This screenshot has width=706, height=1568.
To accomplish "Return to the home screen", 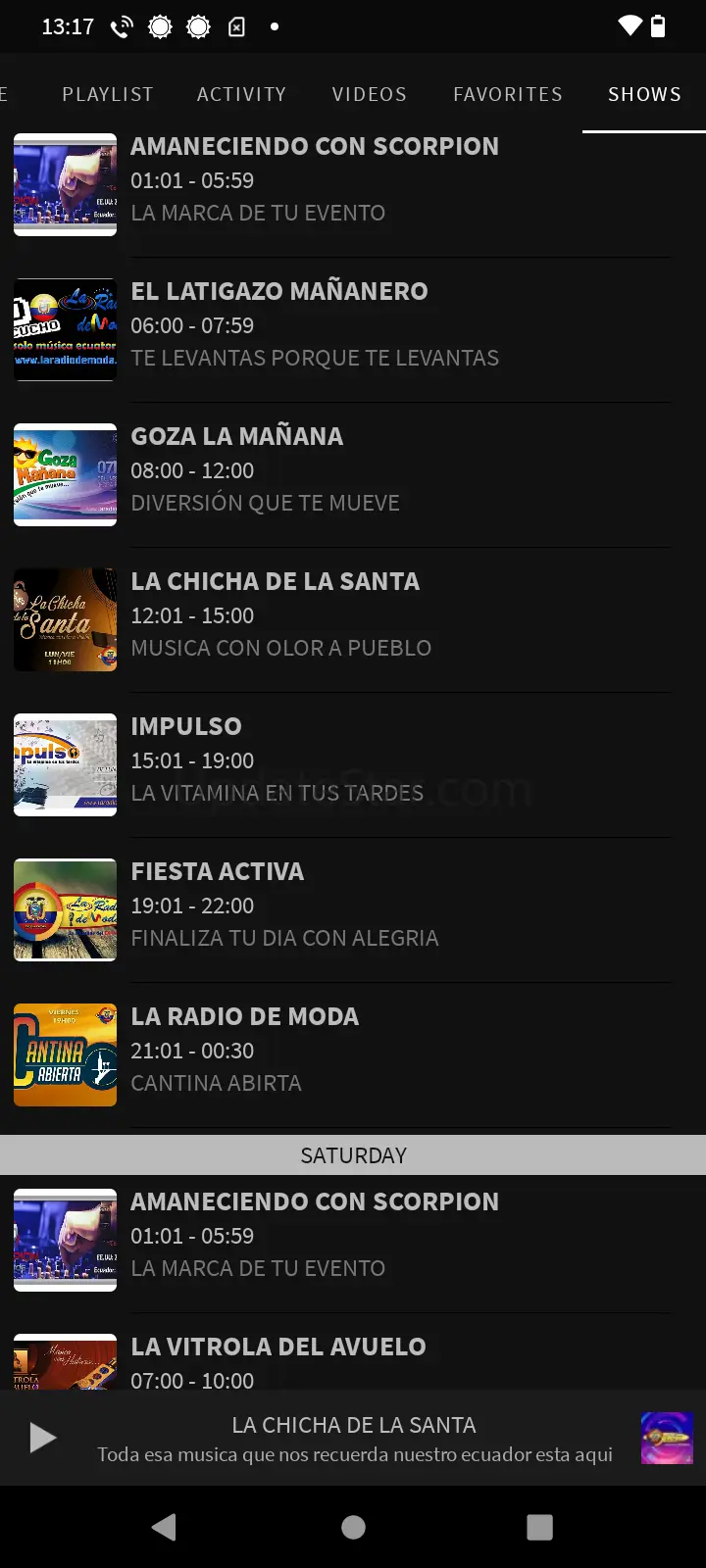I will coord(353,1527).
